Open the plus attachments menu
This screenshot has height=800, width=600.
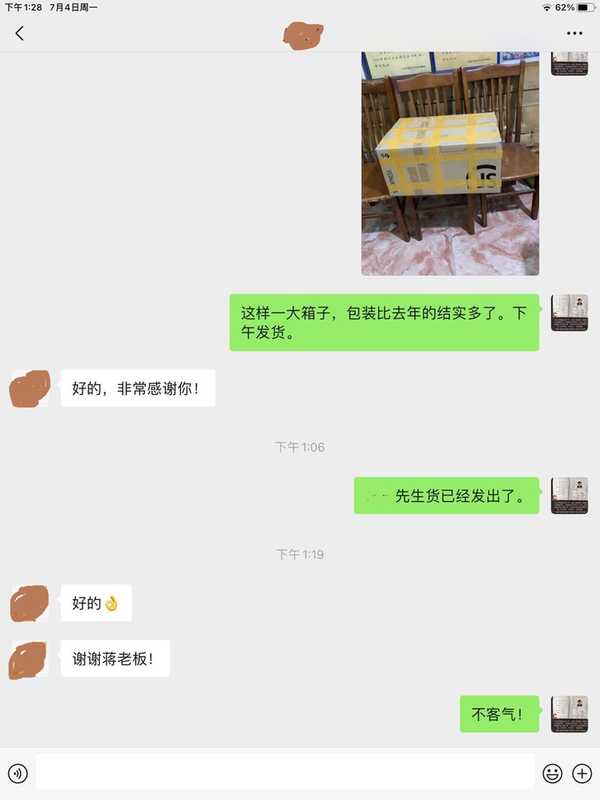581,773
